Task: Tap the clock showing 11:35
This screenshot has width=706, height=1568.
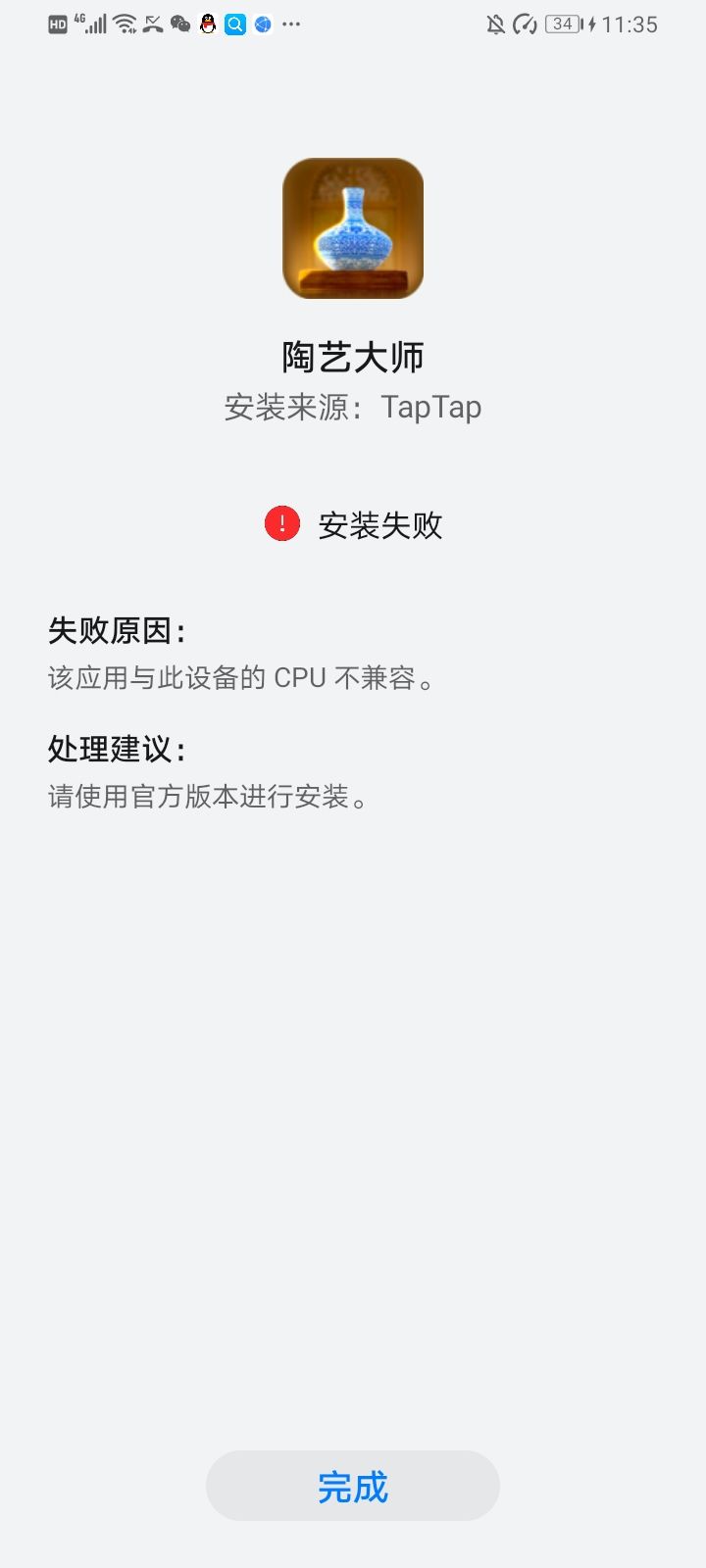Action: pos(631,24)
